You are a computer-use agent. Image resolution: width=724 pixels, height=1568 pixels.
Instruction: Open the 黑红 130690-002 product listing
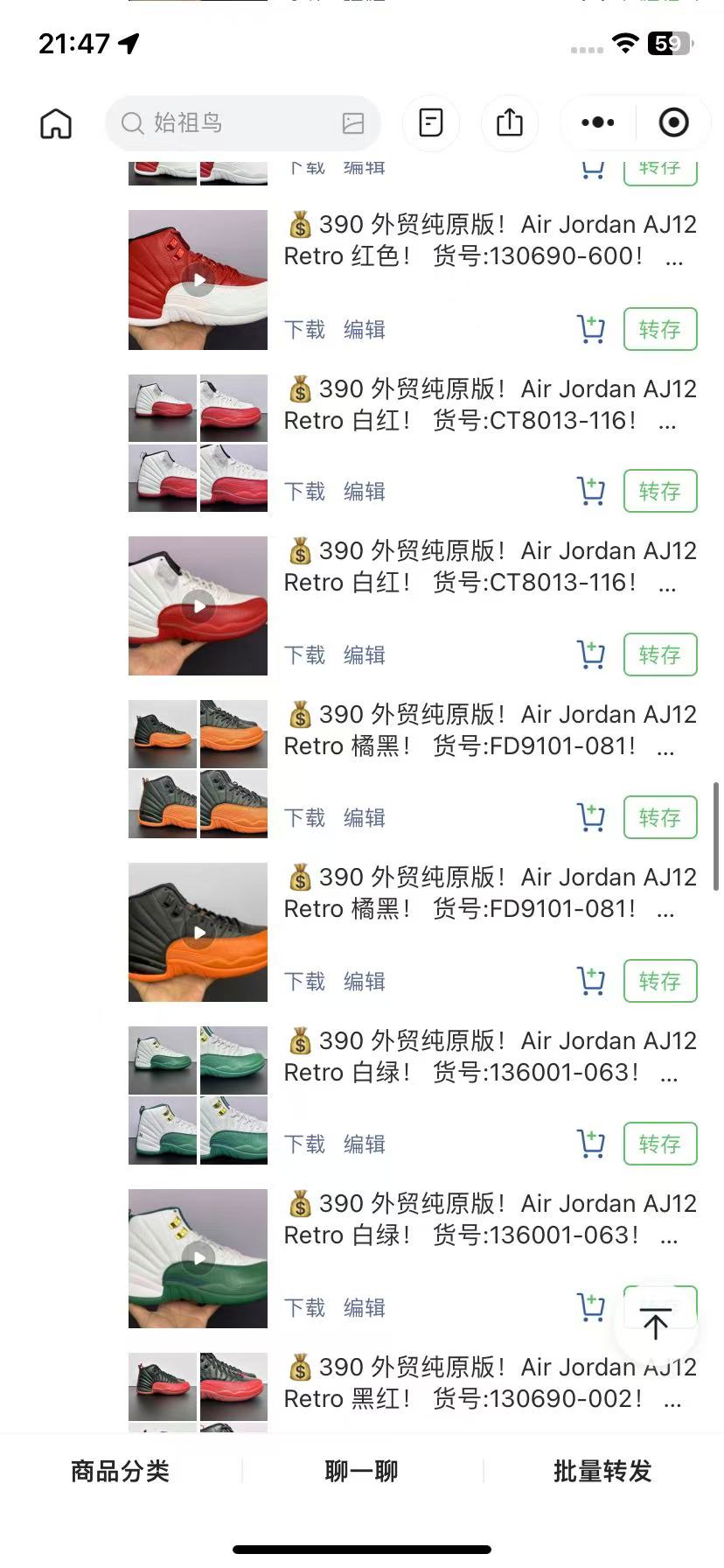[x=491, y=1382]
